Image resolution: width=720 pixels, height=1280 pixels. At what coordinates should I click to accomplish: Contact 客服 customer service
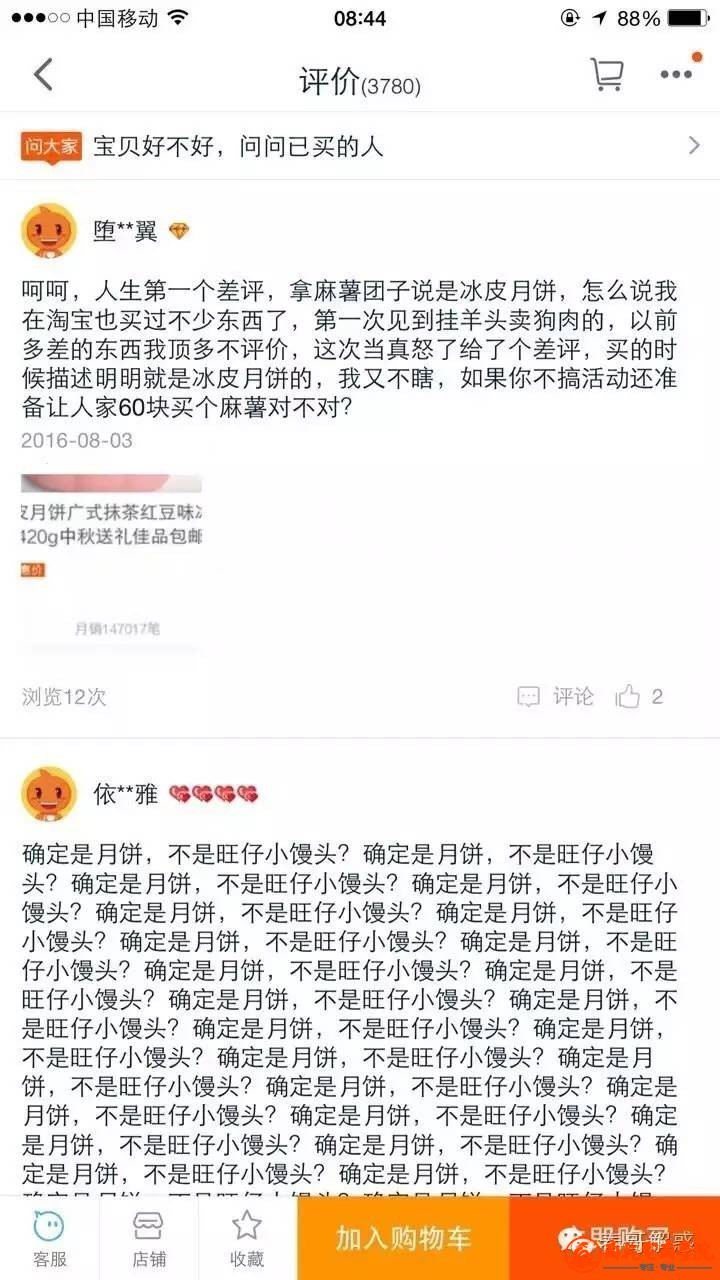[x=49, y=1238]
